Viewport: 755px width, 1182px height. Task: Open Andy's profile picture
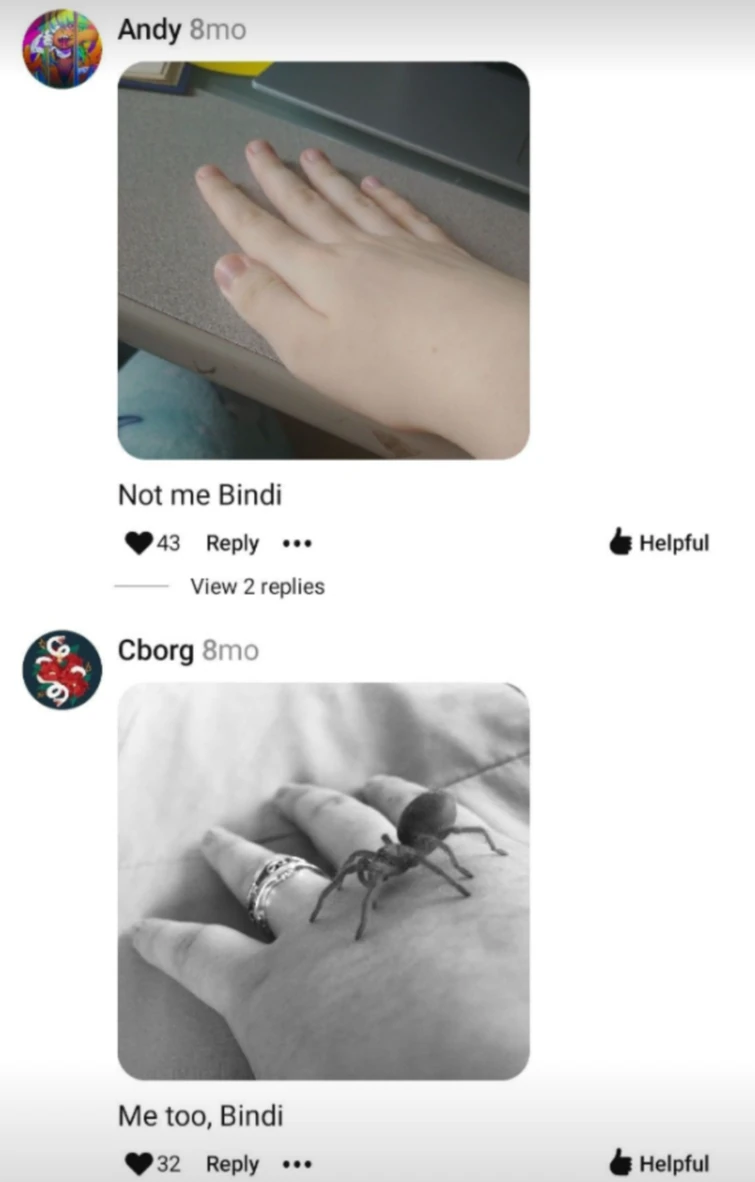coord(62,49)
